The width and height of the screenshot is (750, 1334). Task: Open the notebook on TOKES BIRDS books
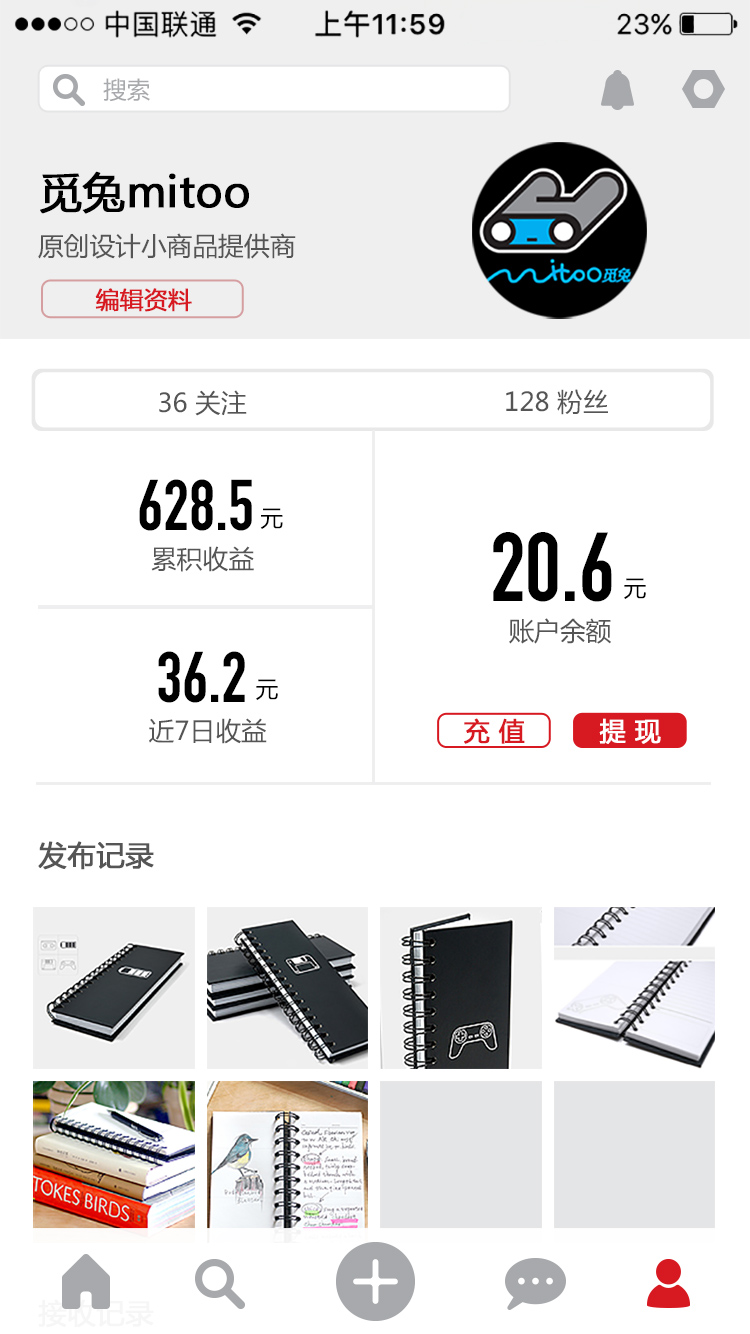tap(114, 1155)
